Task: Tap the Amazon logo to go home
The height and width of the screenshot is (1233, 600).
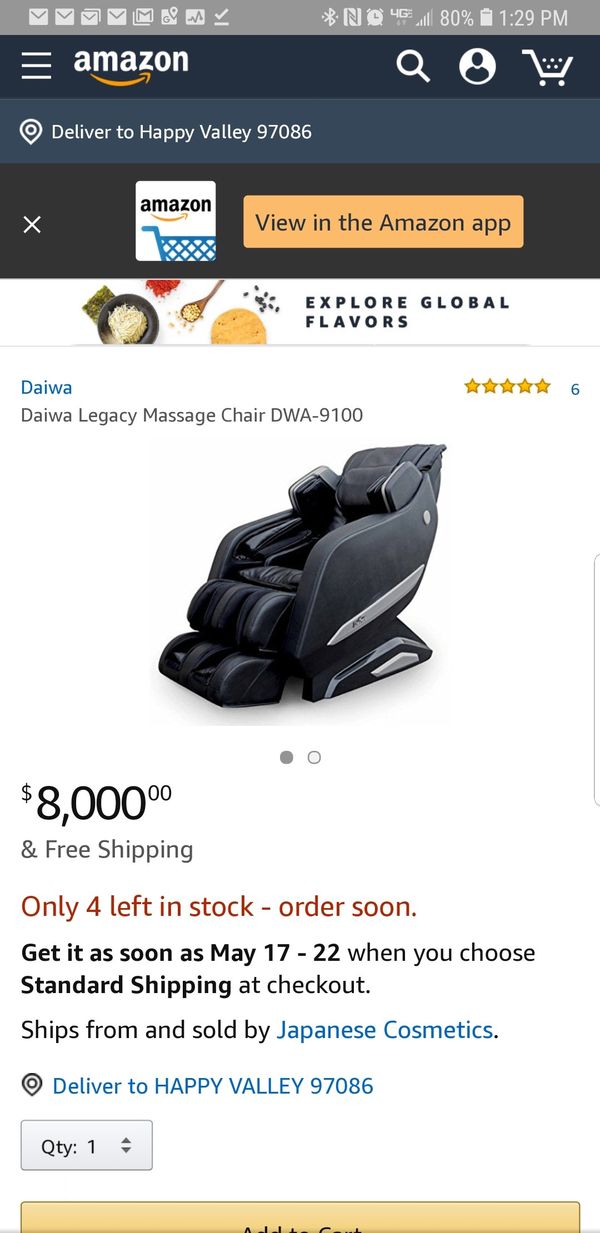Action: coord(131,66)
